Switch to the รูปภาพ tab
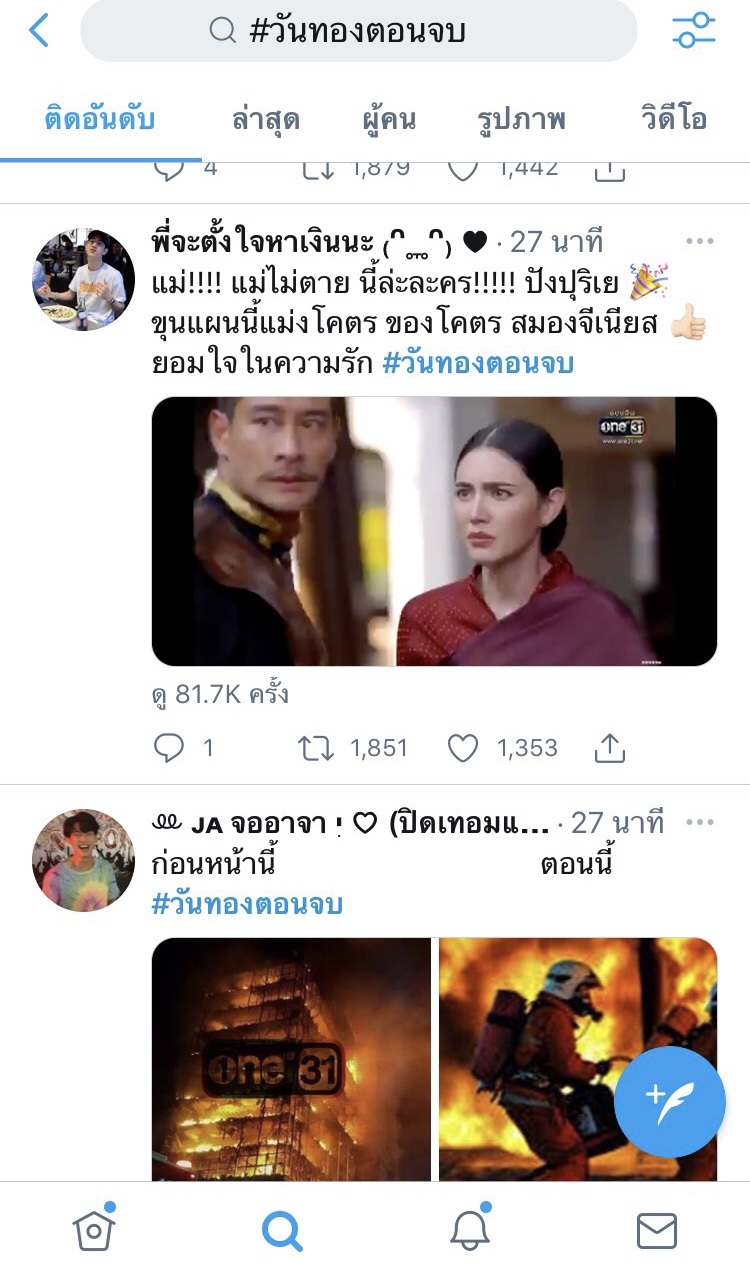Screen dimensions: 750x1280 [522, 120]
